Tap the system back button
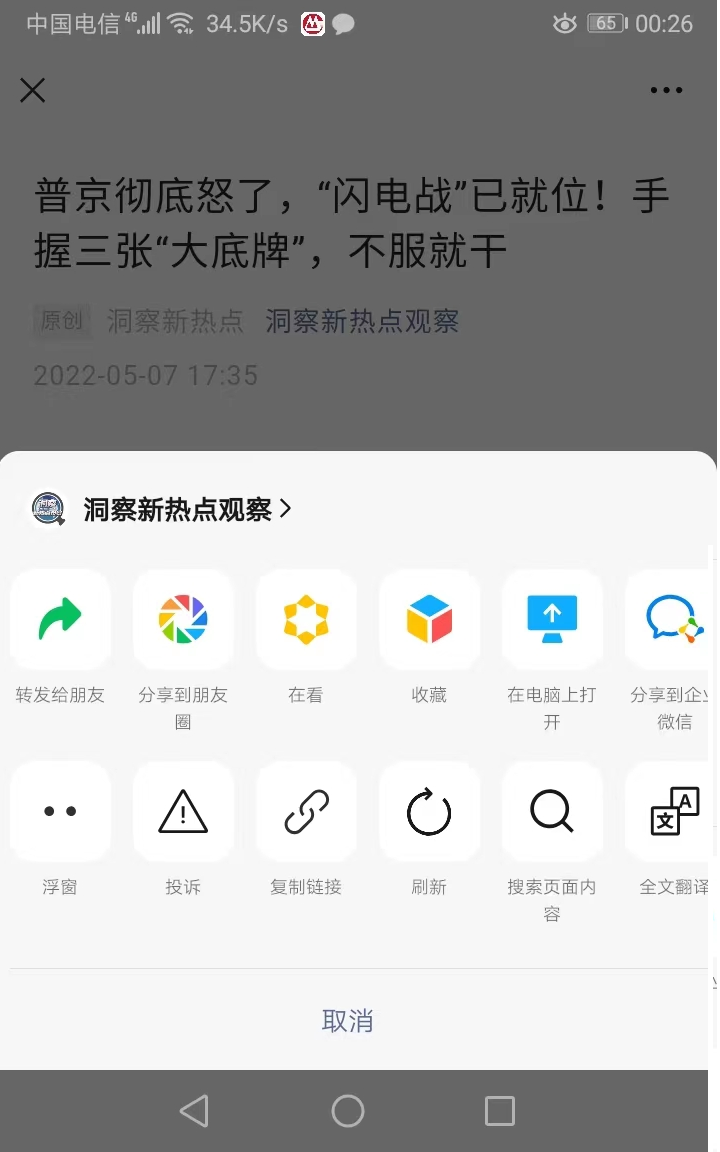Screen dimensions: 720x1152 (195, 1111)
